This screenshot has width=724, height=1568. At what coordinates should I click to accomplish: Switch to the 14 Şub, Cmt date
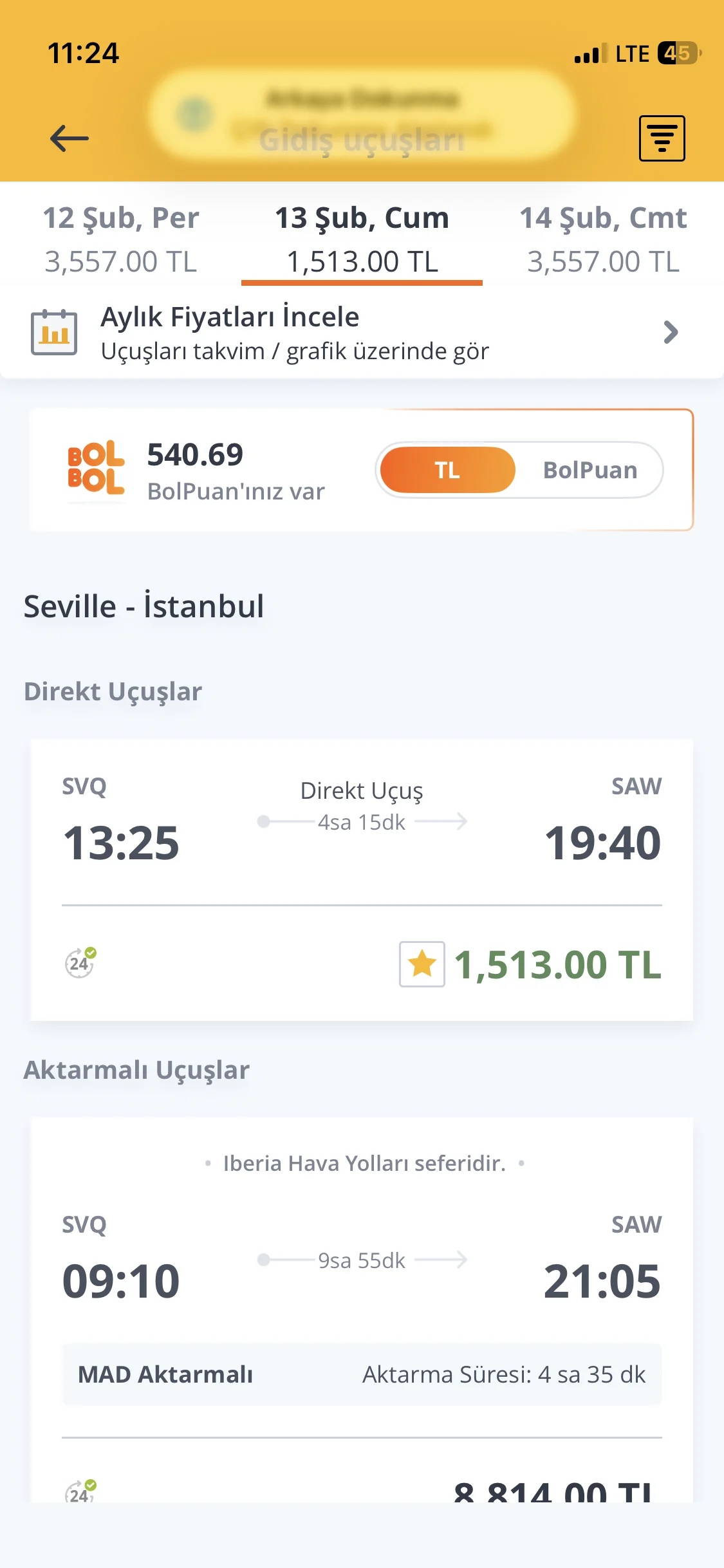point(603,239)
